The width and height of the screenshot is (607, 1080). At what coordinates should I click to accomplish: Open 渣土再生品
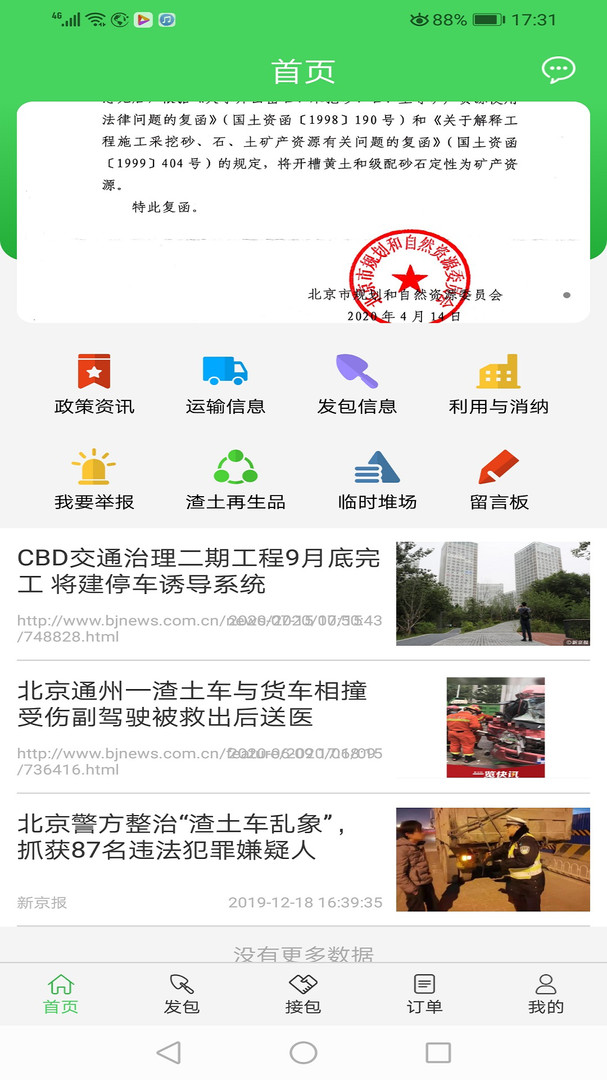coord(235,480)
